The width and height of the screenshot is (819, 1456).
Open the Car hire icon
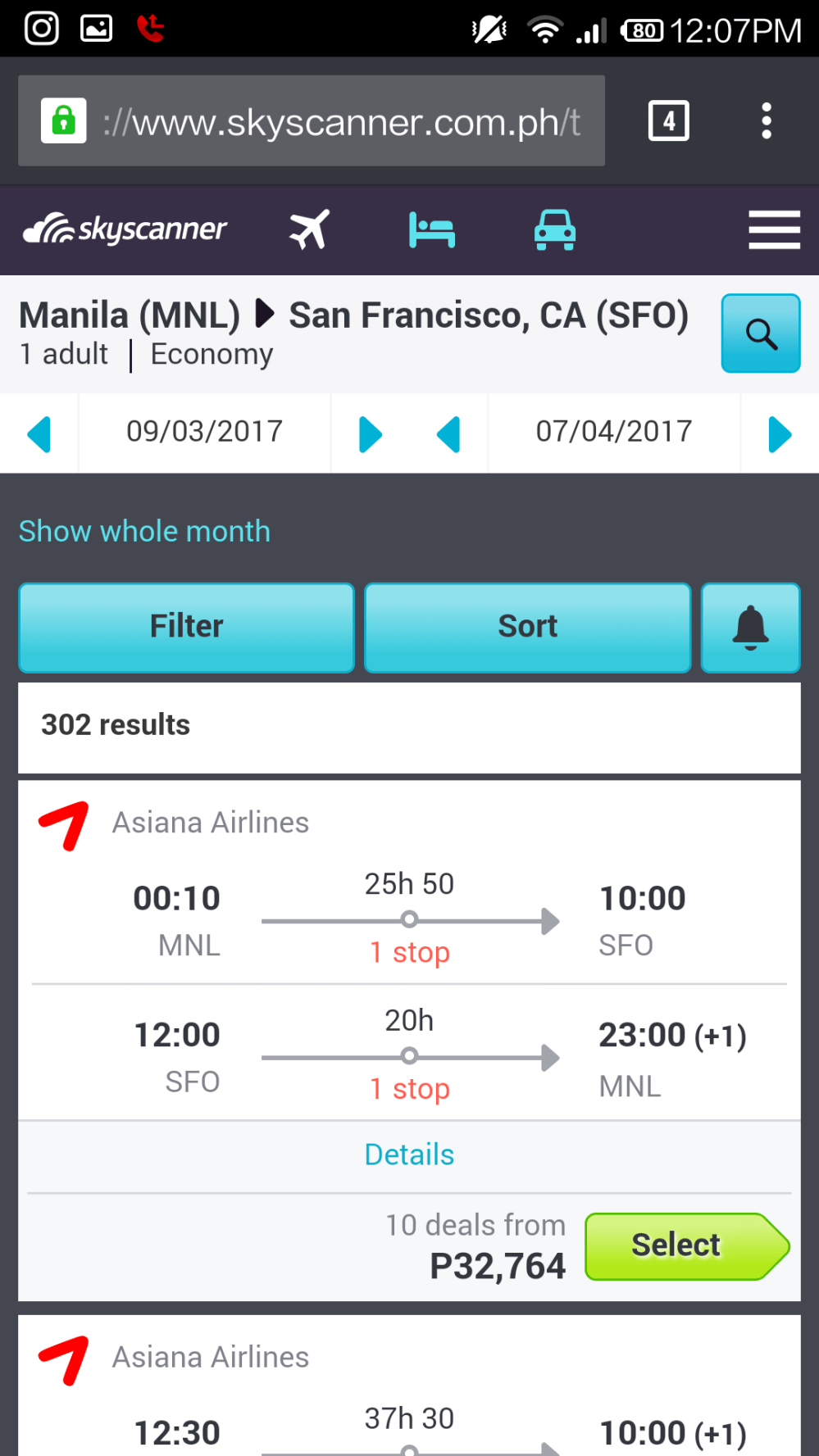(554, 230)
